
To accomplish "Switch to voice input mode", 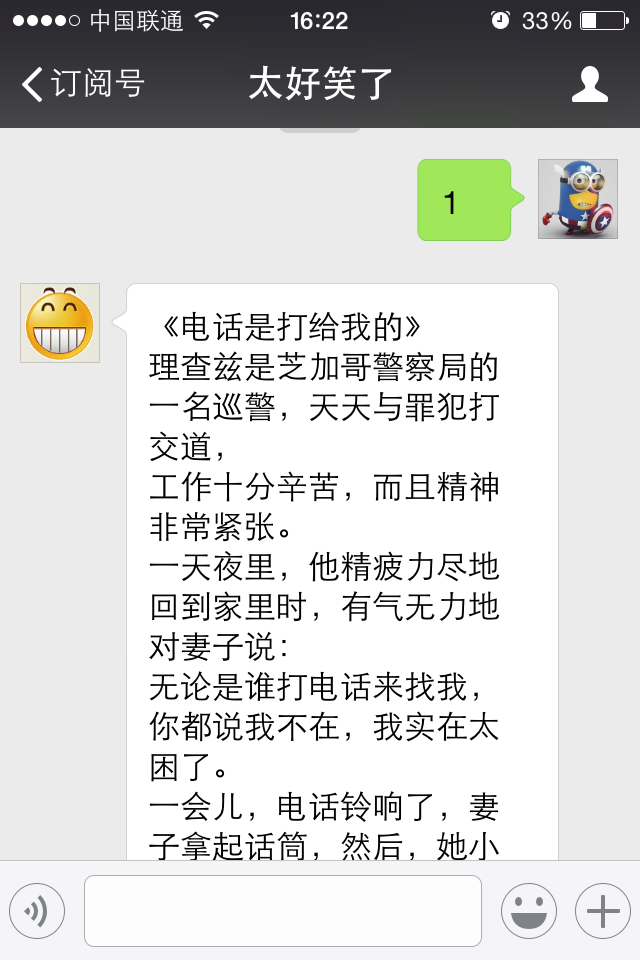I will (x=37, y=911).
